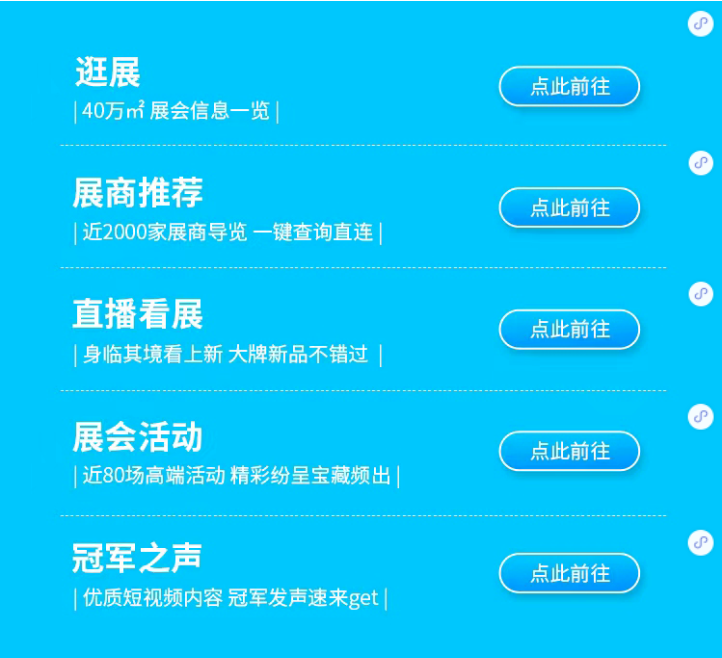
Task: Tap 点此前往 next to 逛展
Action: point(569,87)
